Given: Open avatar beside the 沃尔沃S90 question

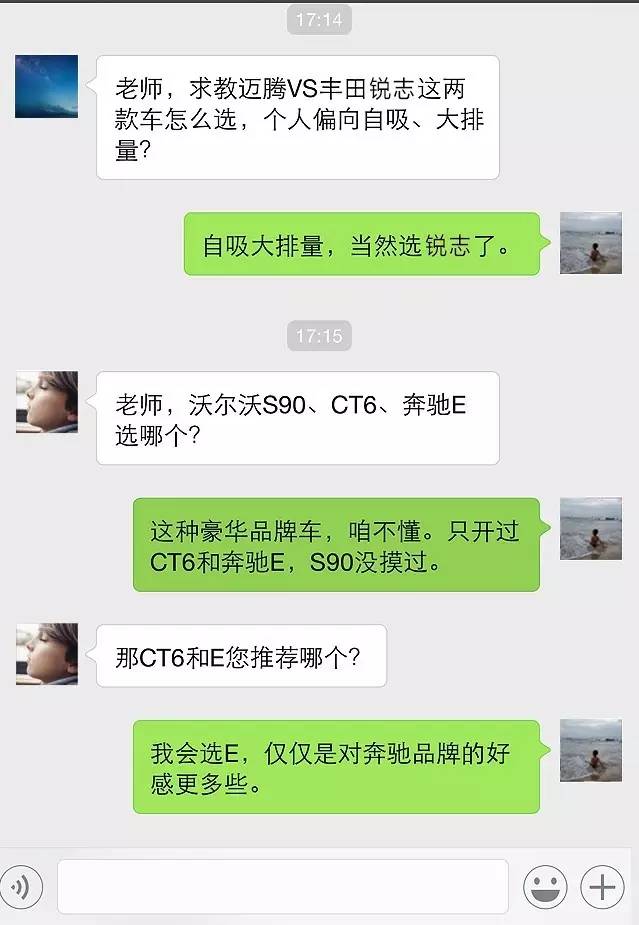Looking at the screenshot, I should click(46, 402).
